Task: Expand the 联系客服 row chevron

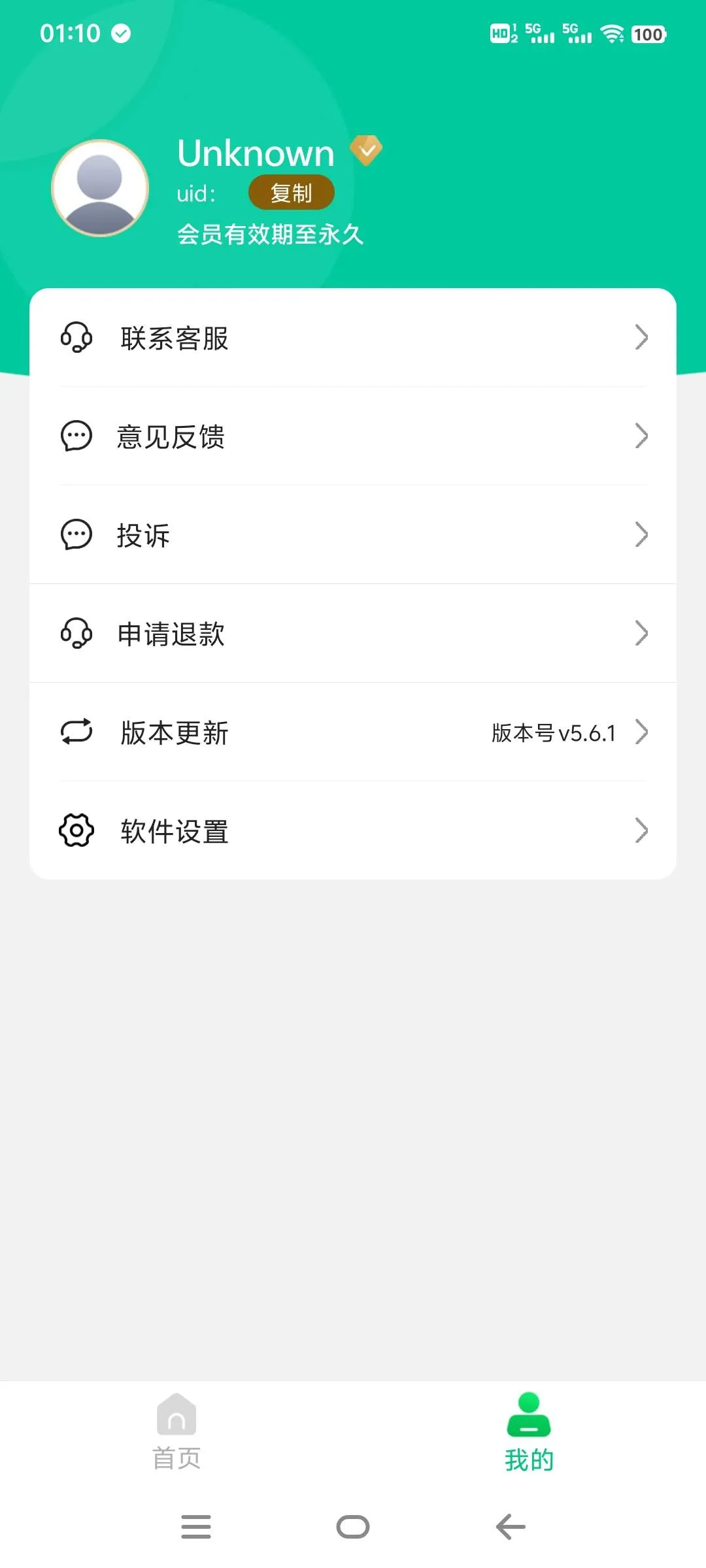Action: [x=641, y=338]
